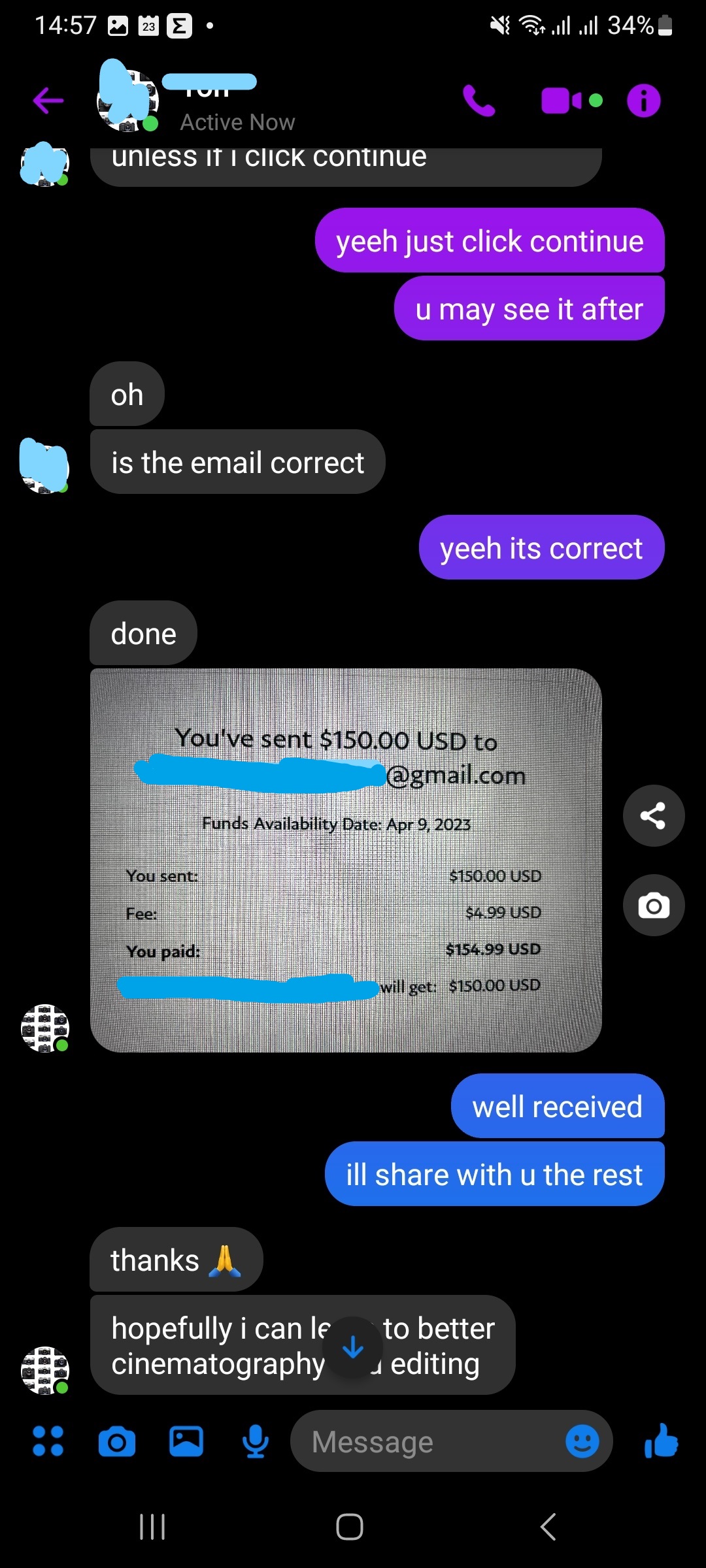
Task: Start a voice call
Action: click(x=479, y=101)
